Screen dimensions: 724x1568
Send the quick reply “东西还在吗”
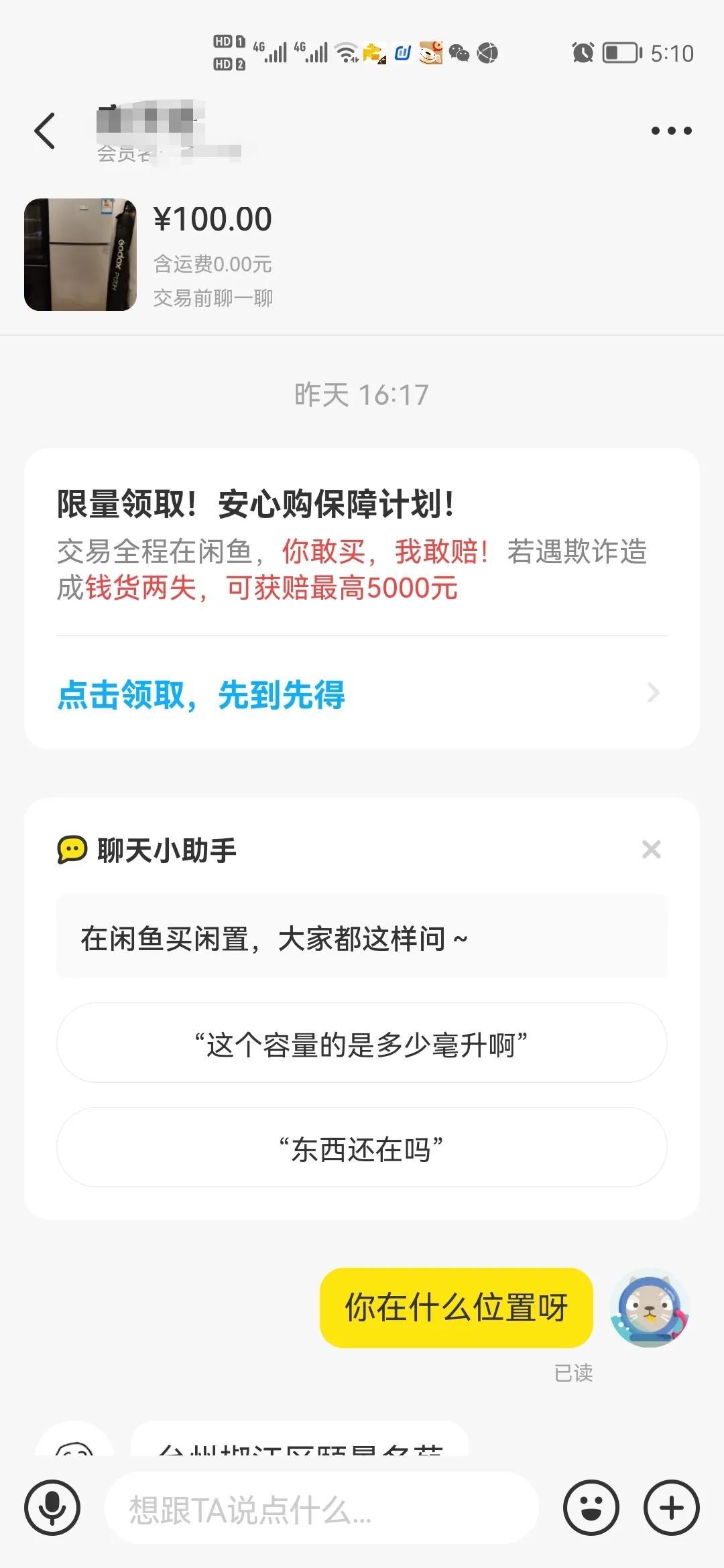point(361,1149)
